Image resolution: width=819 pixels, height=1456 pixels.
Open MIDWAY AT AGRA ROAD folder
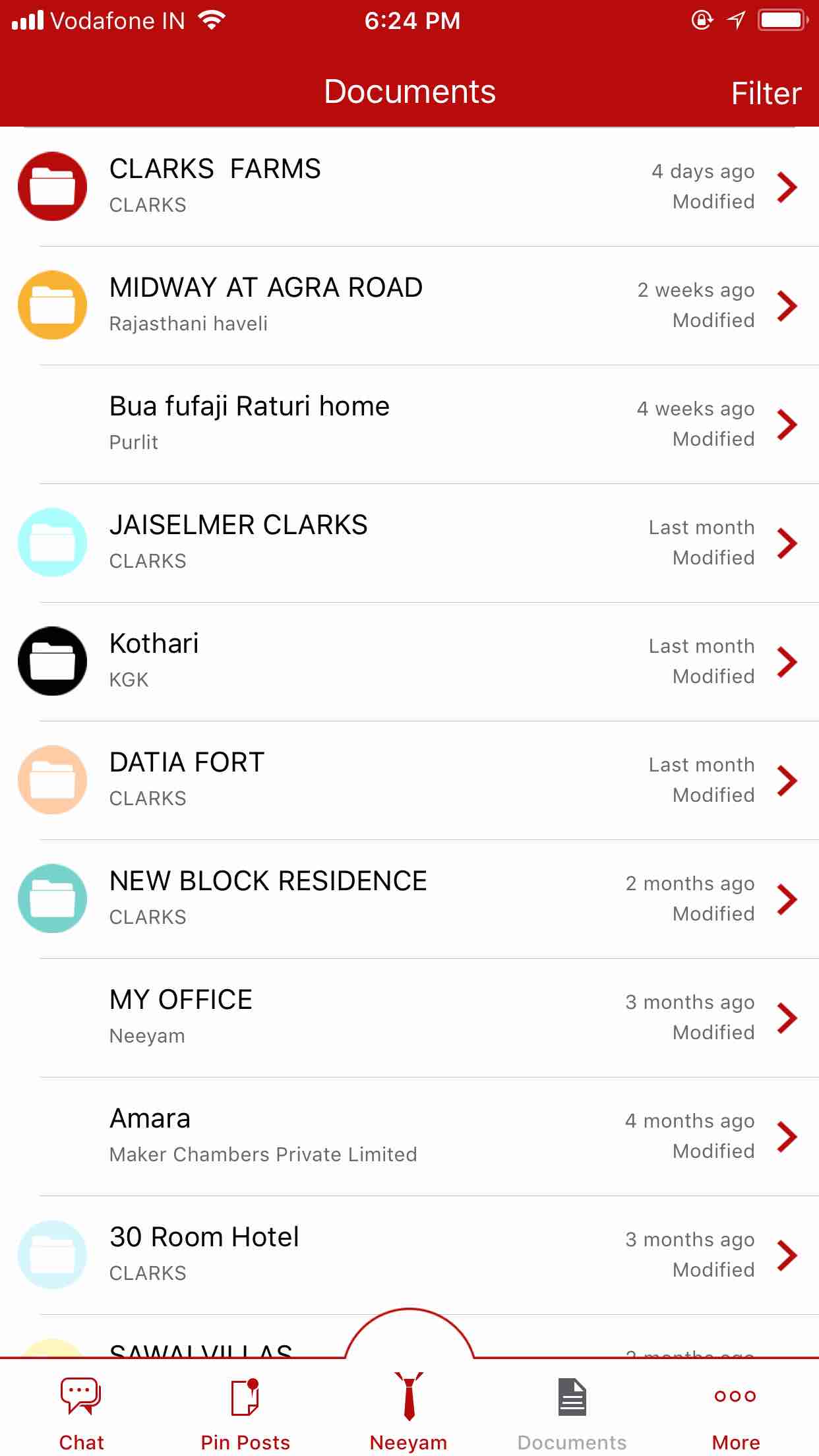tap(409, 305)
